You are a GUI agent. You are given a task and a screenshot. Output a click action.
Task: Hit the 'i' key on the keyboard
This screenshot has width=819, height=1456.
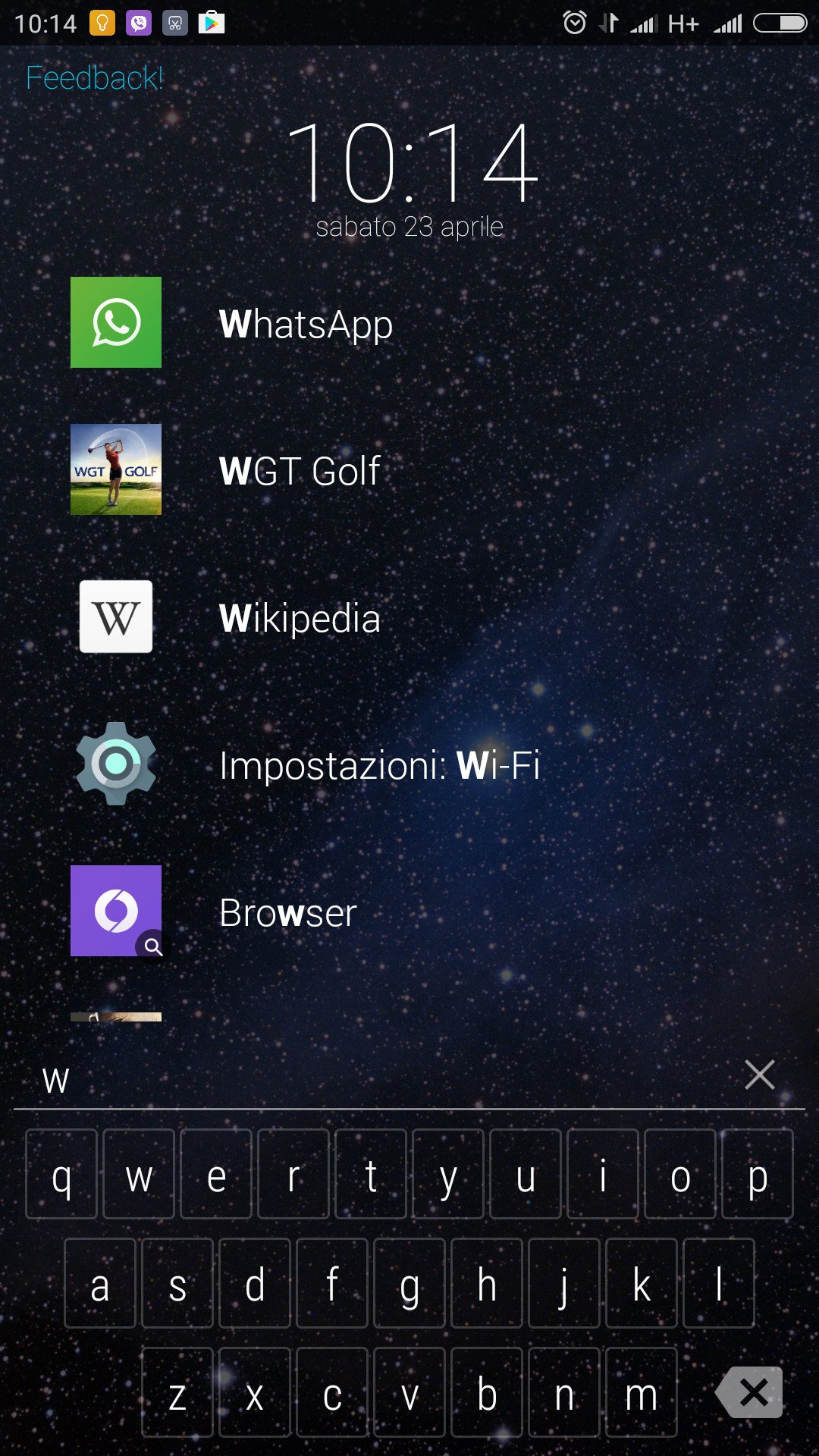pyautogui.click(x=603, y=1174)
